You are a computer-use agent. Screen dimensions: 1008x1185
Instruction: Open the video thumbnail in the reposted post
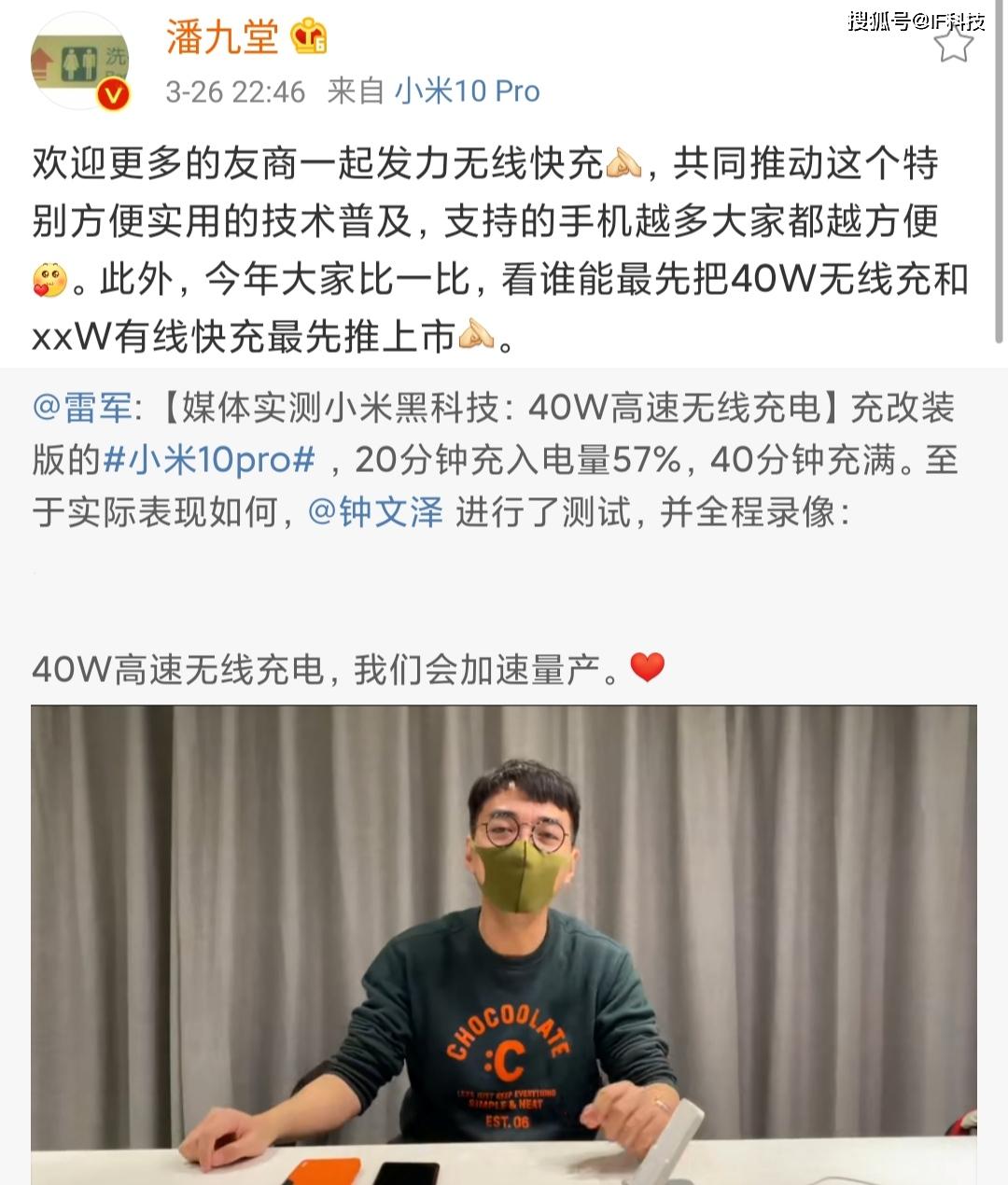[x=504, y=942]
